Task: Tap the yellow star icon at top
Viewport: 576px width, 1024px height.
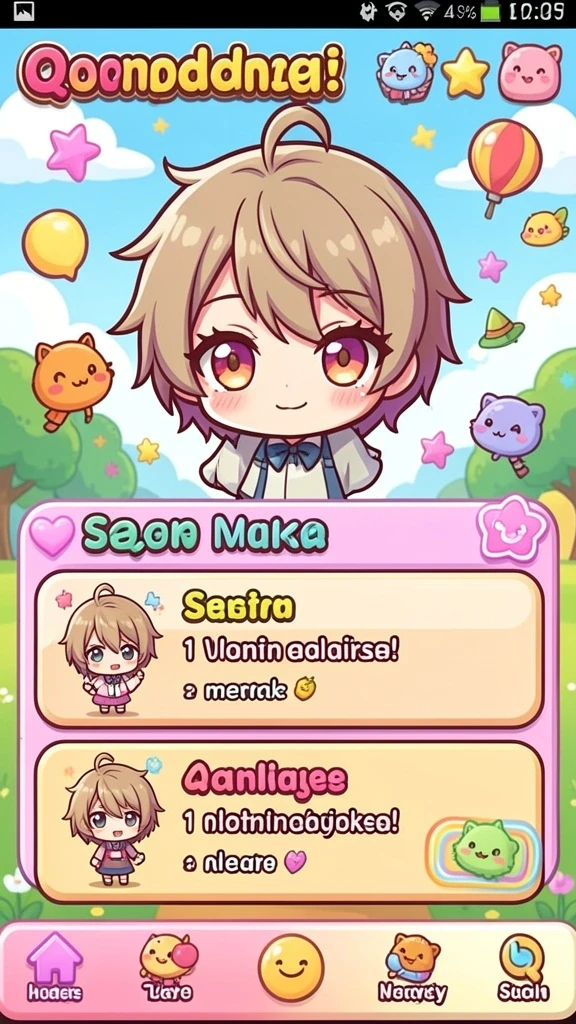Action: coord(465,72)
